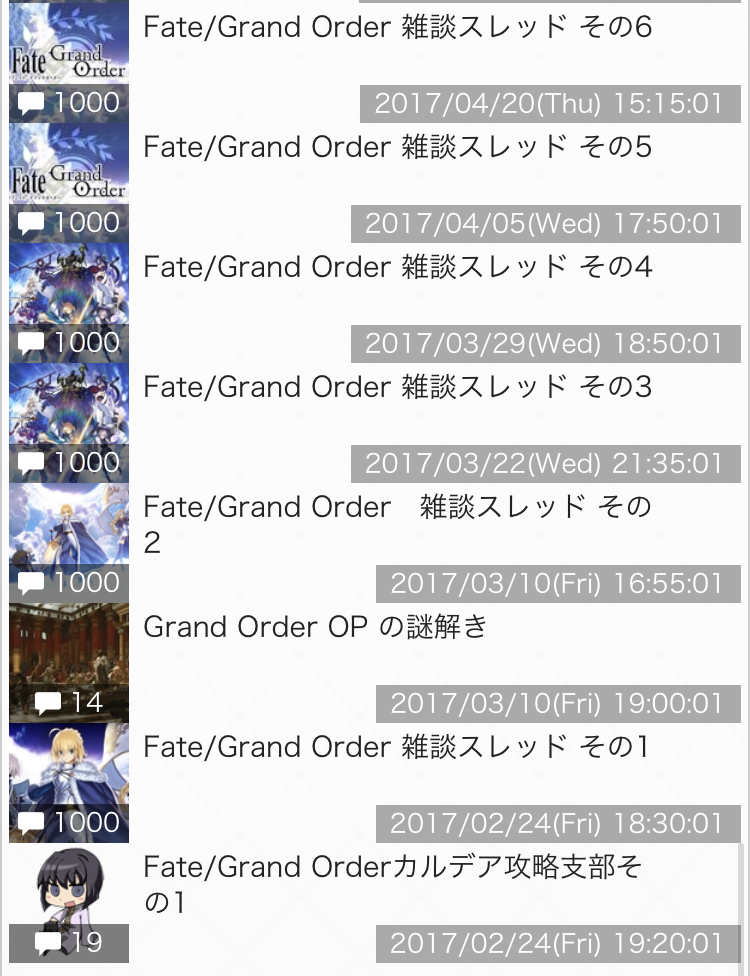This screenshot has height=976, width=750.
Task: Open Fate/Grand Order 雑談スレッド その4 thread
Action: coord(397,267)
